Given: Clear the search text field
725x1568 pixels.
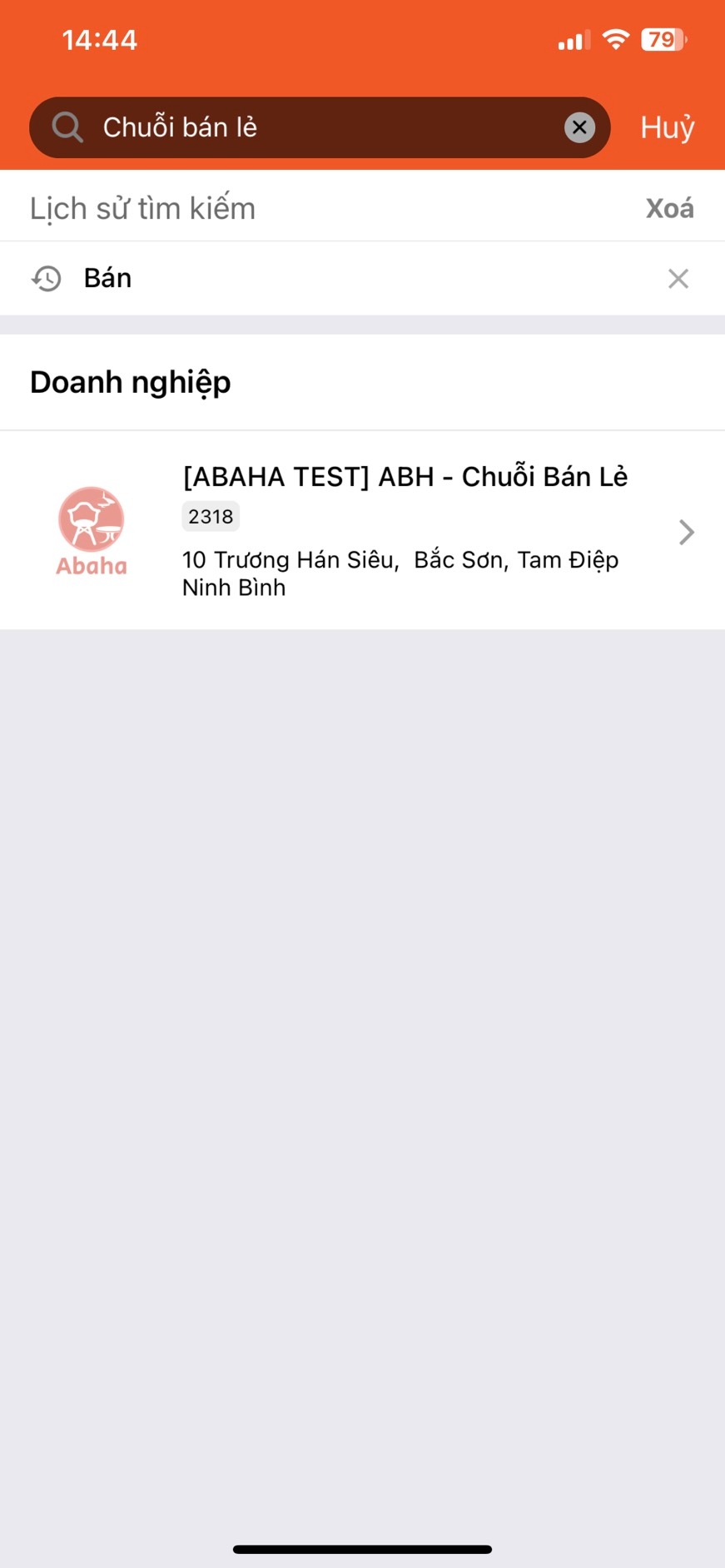Looking at the screenshot, I should pyautogui.click(x=579, y=127).
